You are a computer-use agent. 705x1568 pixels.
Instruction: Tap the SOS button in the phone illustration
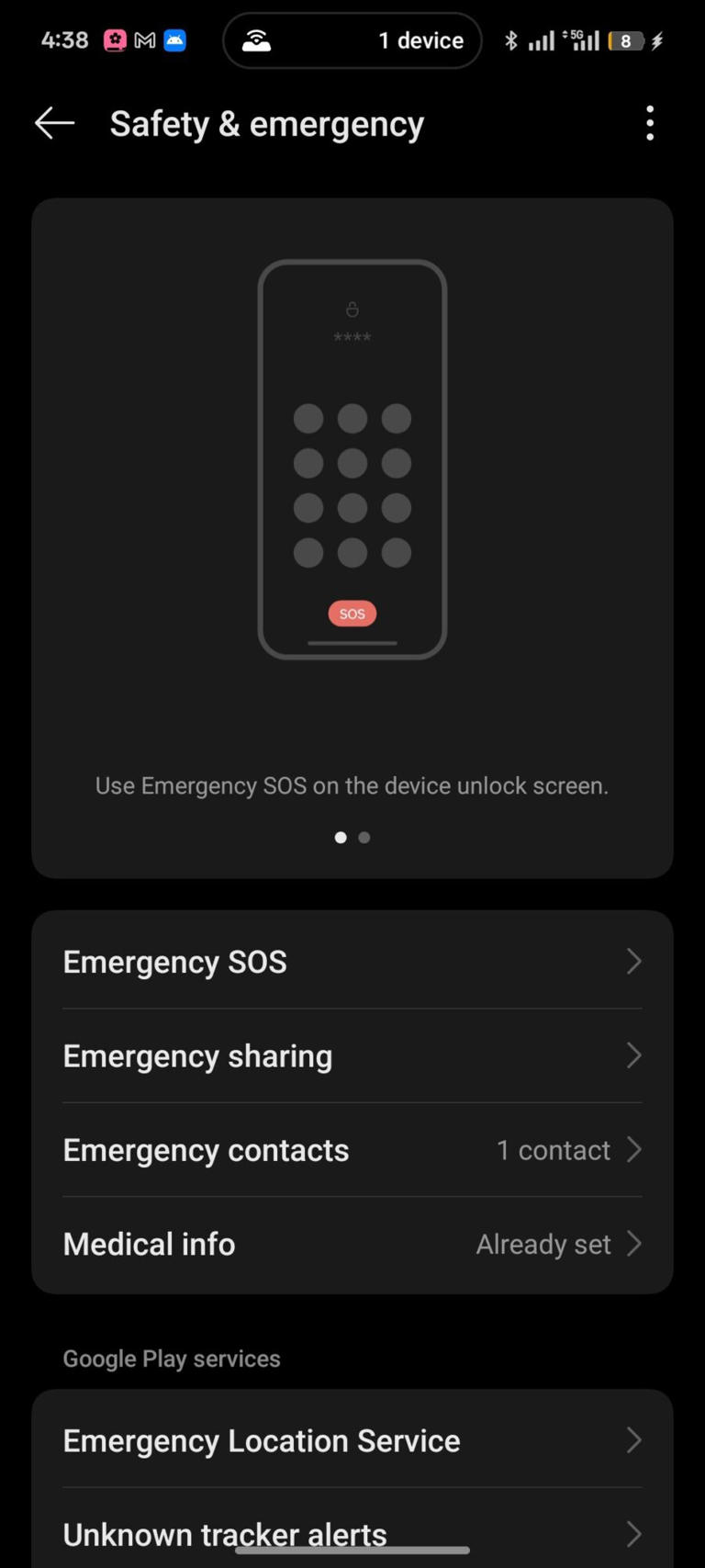tap(352, 613)
